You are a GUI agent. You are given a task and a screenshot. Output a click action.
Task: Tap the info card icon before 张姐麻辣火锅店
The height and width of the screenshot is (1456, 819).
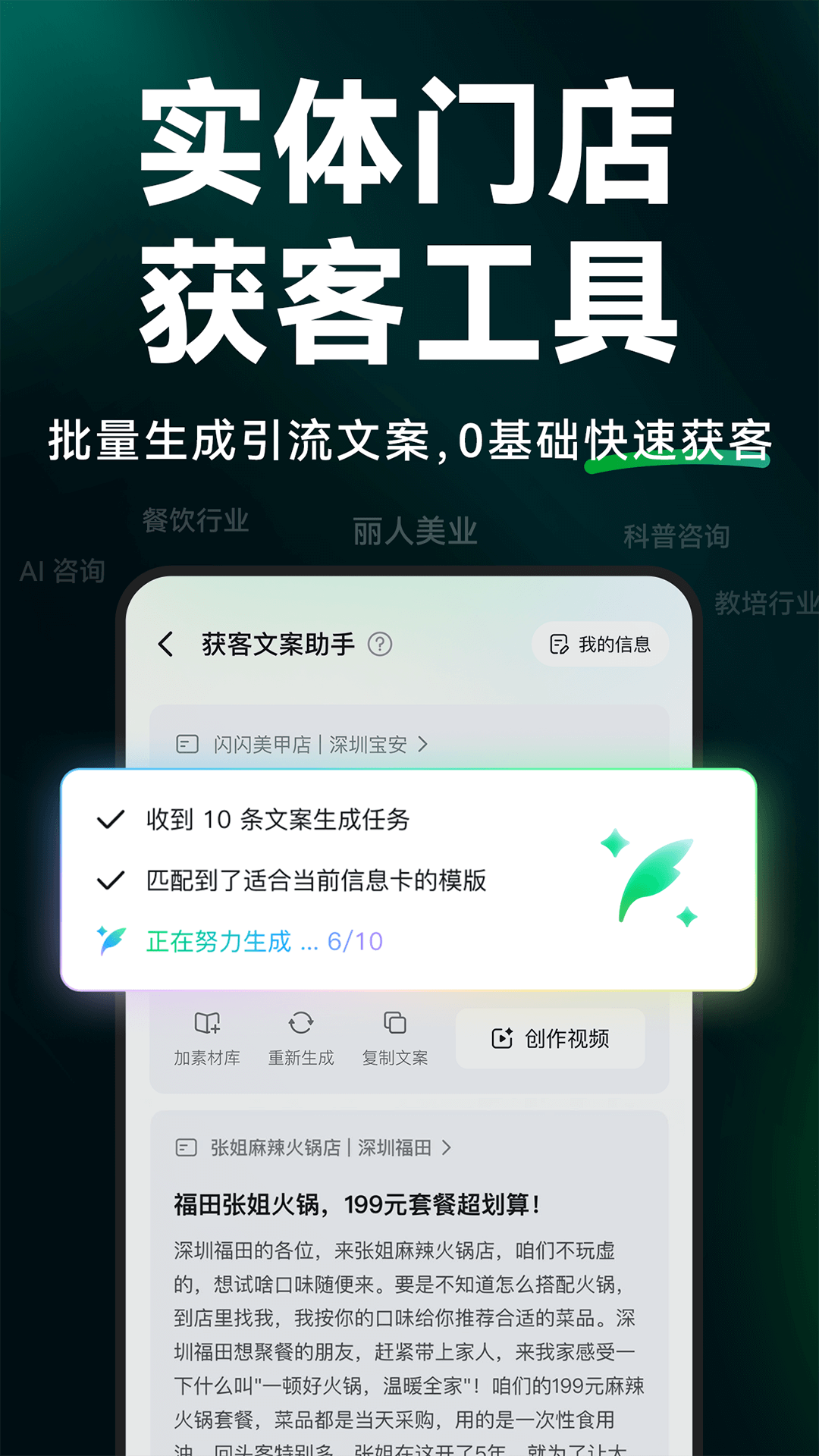(184, 1147)
